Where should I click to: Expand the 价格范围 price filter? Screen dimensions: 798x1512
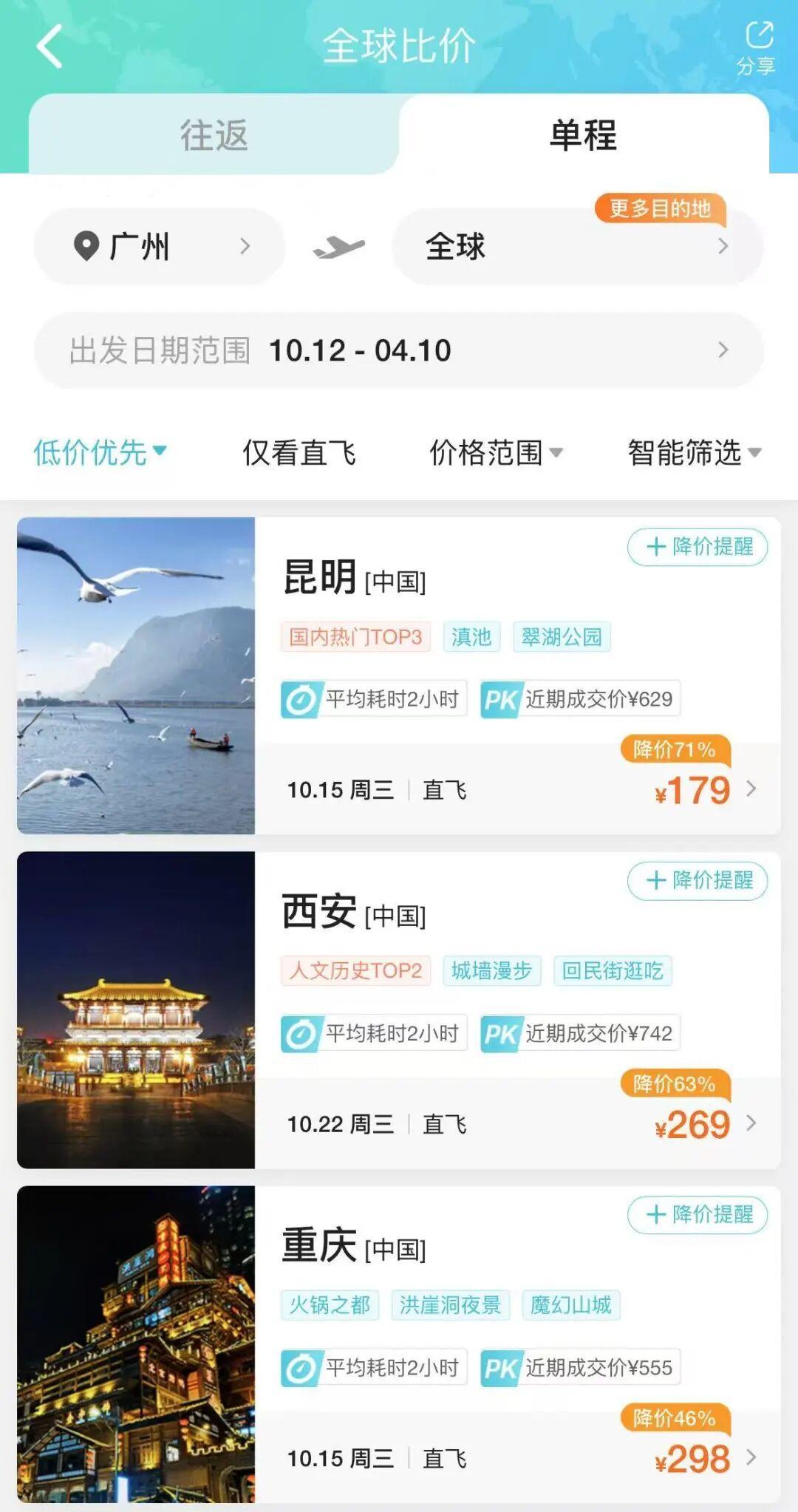(496, 452)
